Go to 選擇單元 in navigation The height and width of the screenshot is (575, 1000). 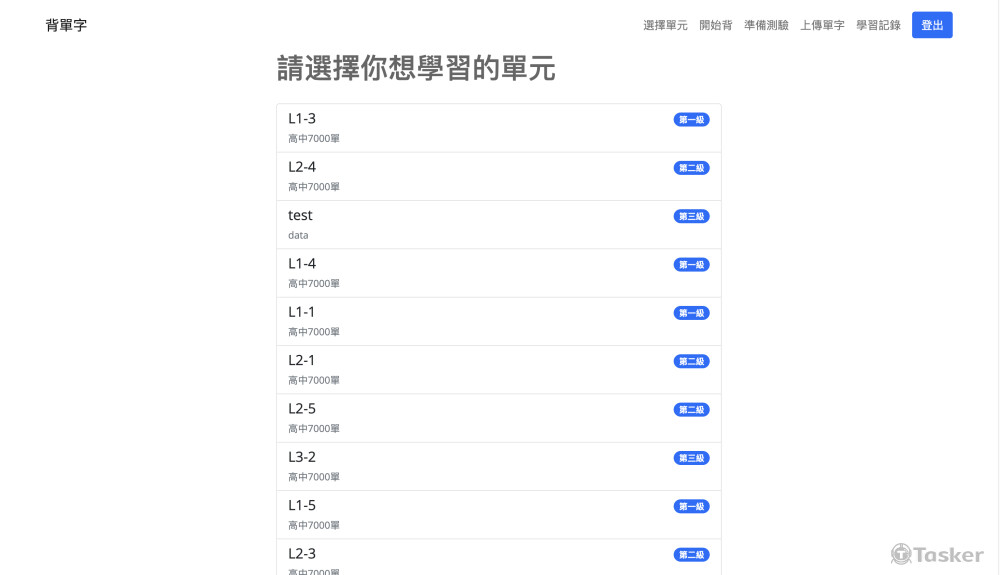pyautogui.click(x=665, y=25)
